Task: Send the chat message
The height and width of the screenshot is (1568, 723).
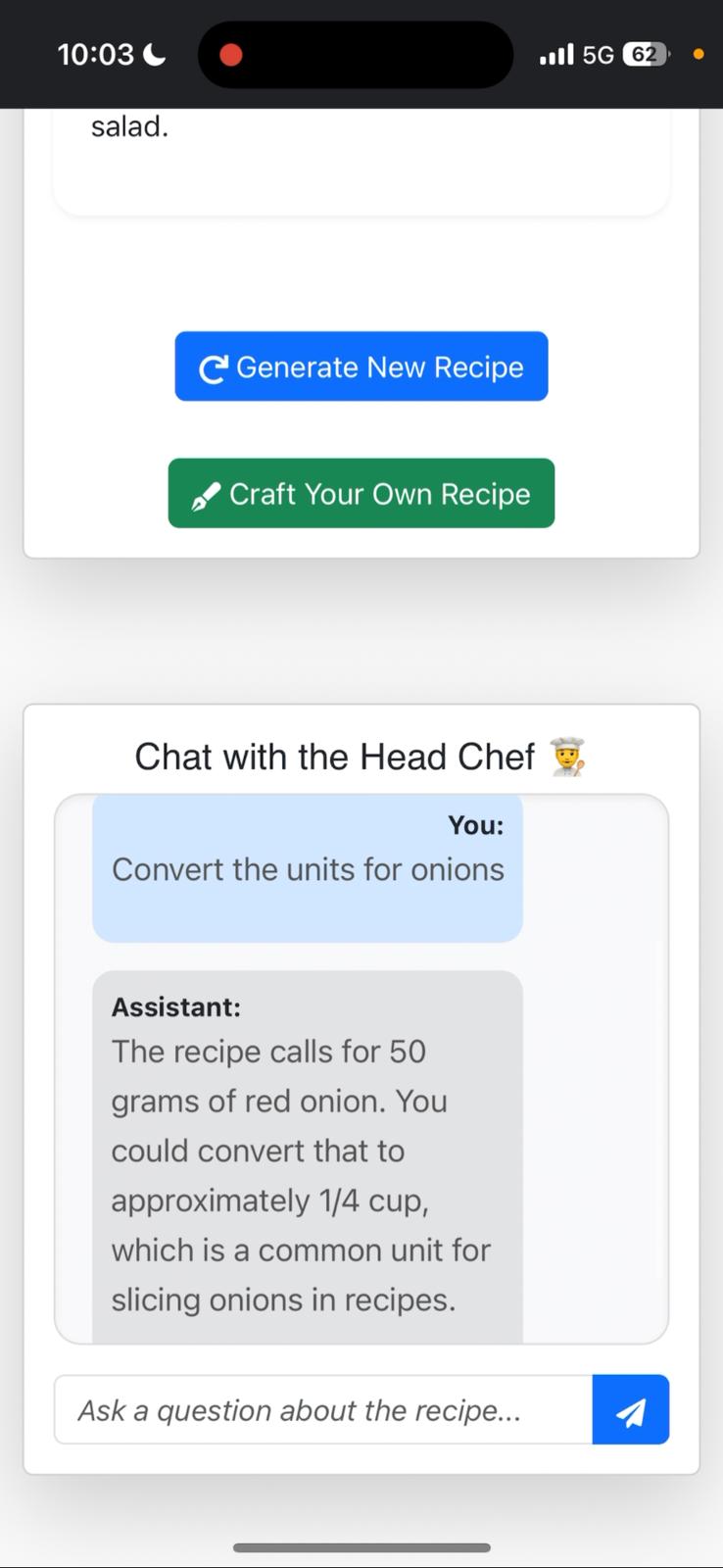Action: 630,1410
